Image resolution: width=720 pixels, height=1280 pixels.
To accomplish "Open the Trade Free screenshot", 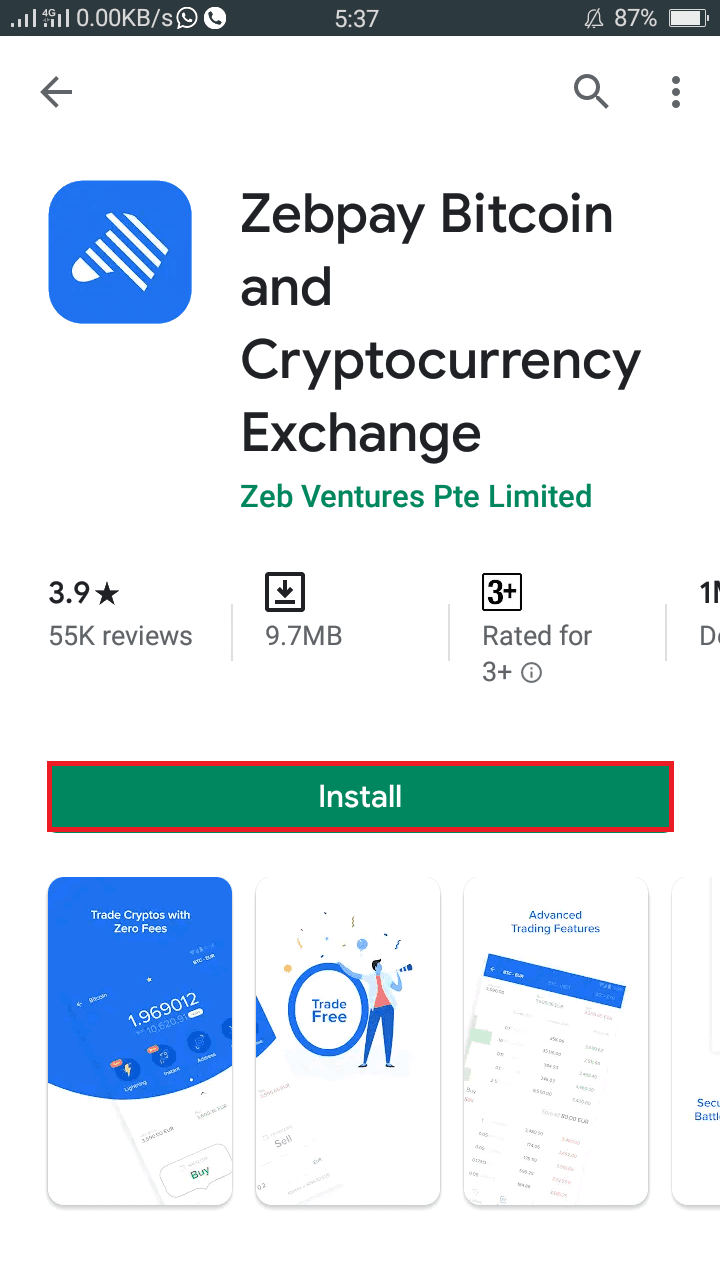I will [x=348, y=1040].
